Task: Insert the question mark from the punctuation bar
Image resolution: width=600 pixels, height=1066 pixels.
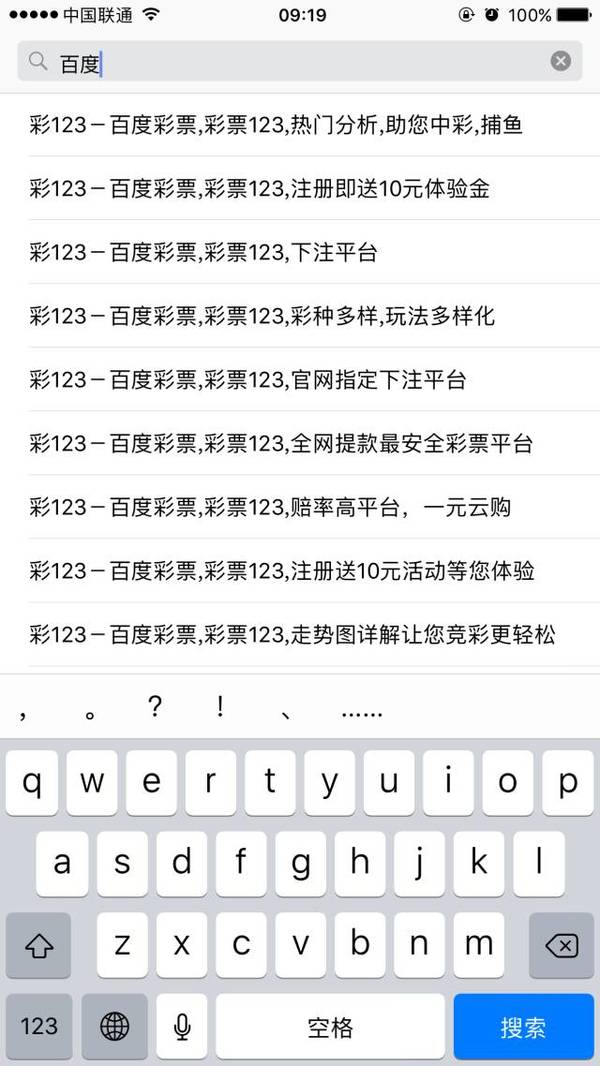Action: pyautogui.click(x=155, y=708)
